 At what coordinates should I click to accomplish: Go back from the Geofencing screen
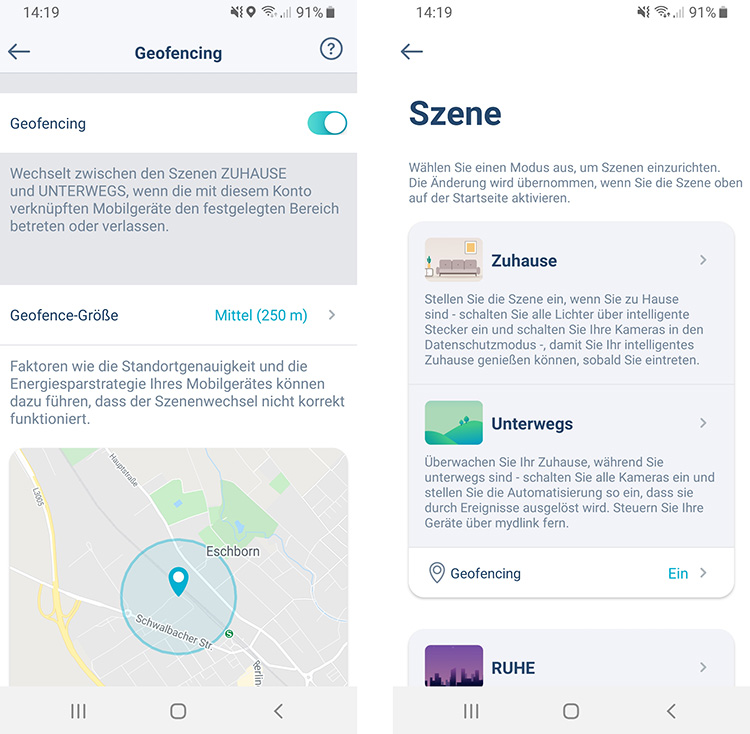pyautogui.click(x=19, y=52)
